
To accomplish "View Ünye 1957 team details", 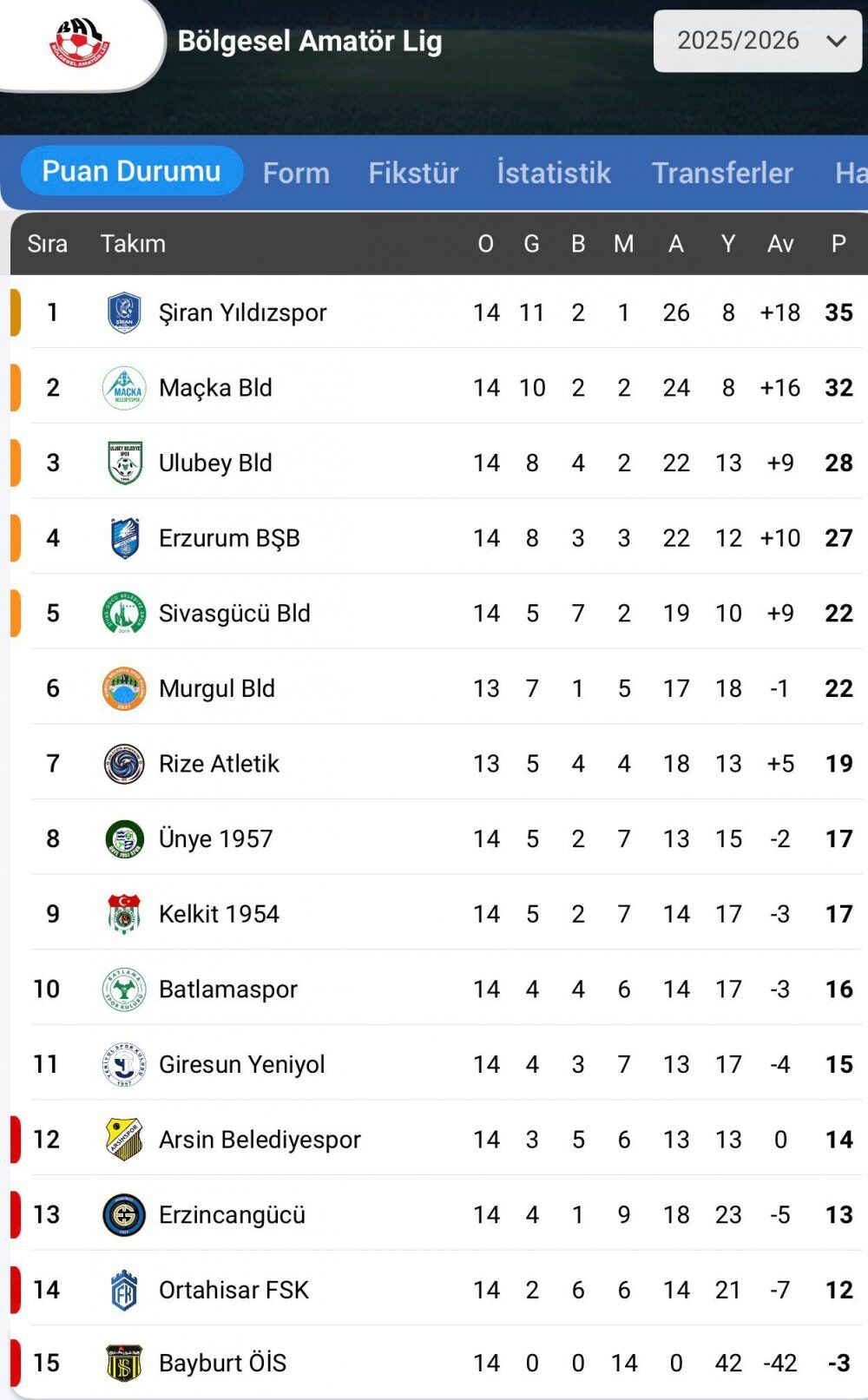I will pos(215,839).
